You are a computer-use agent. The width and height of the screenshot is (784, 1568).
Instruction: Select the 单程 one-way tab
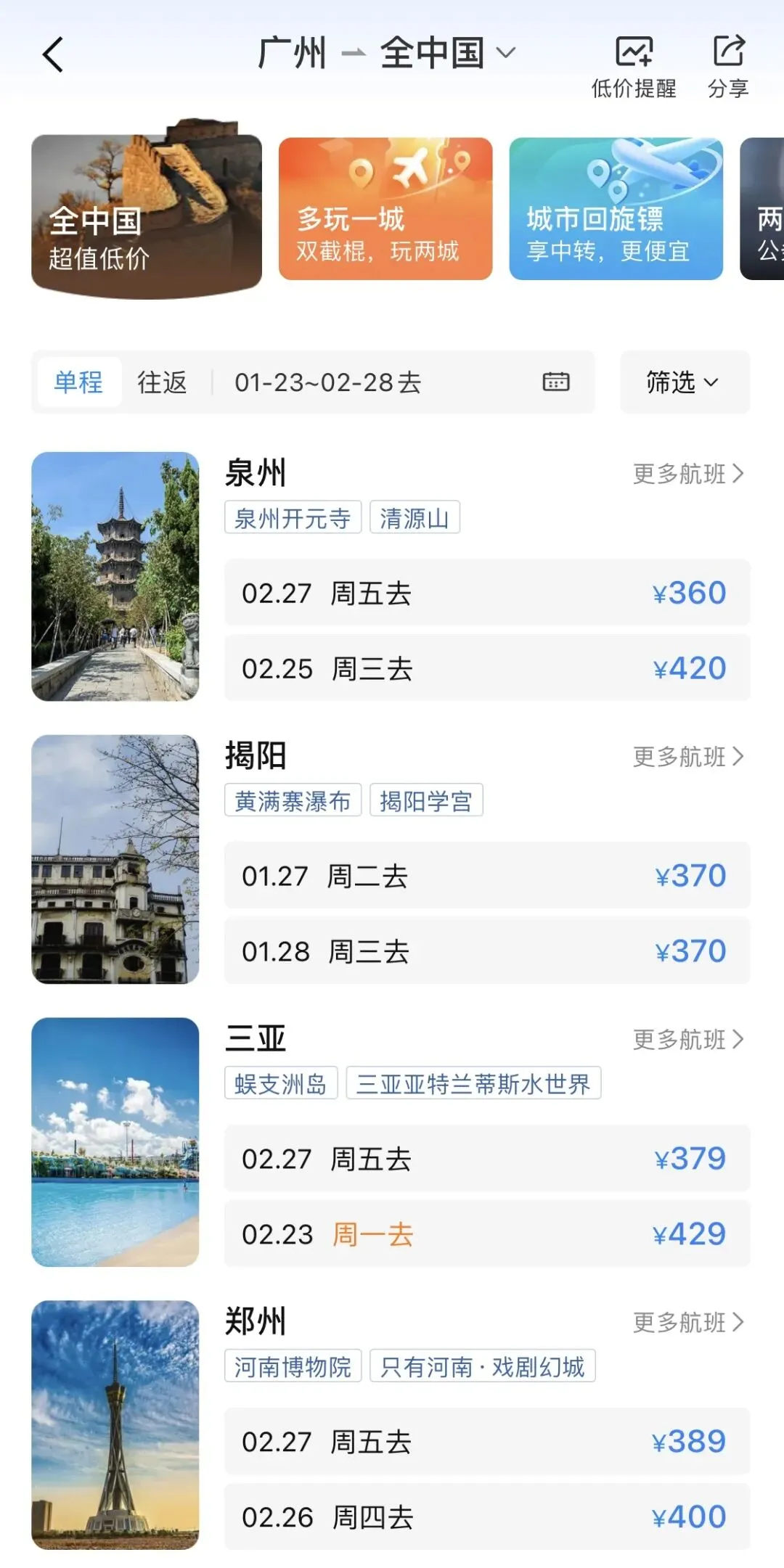tap(78, 382)
